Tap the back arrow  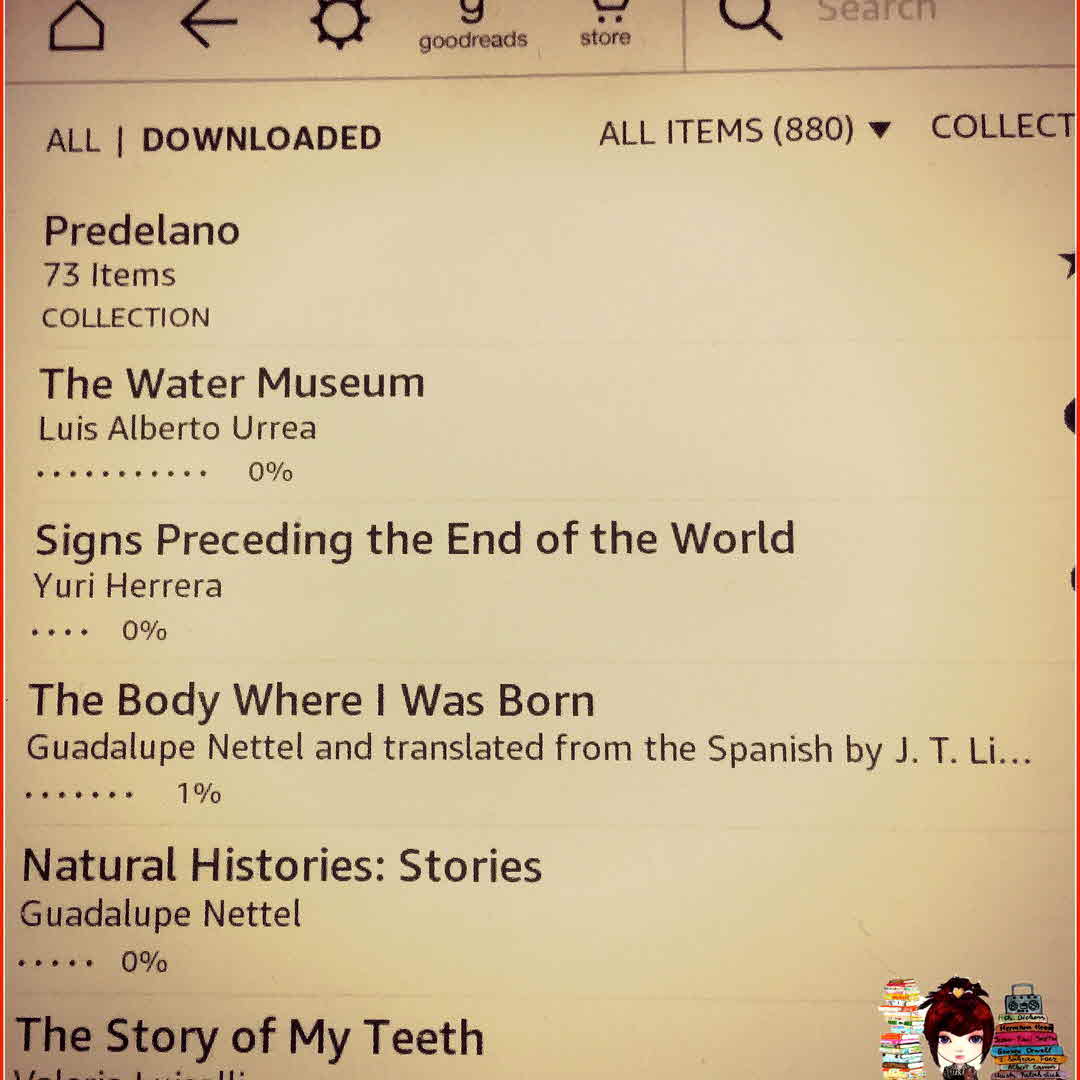click(x=208, y=24)
